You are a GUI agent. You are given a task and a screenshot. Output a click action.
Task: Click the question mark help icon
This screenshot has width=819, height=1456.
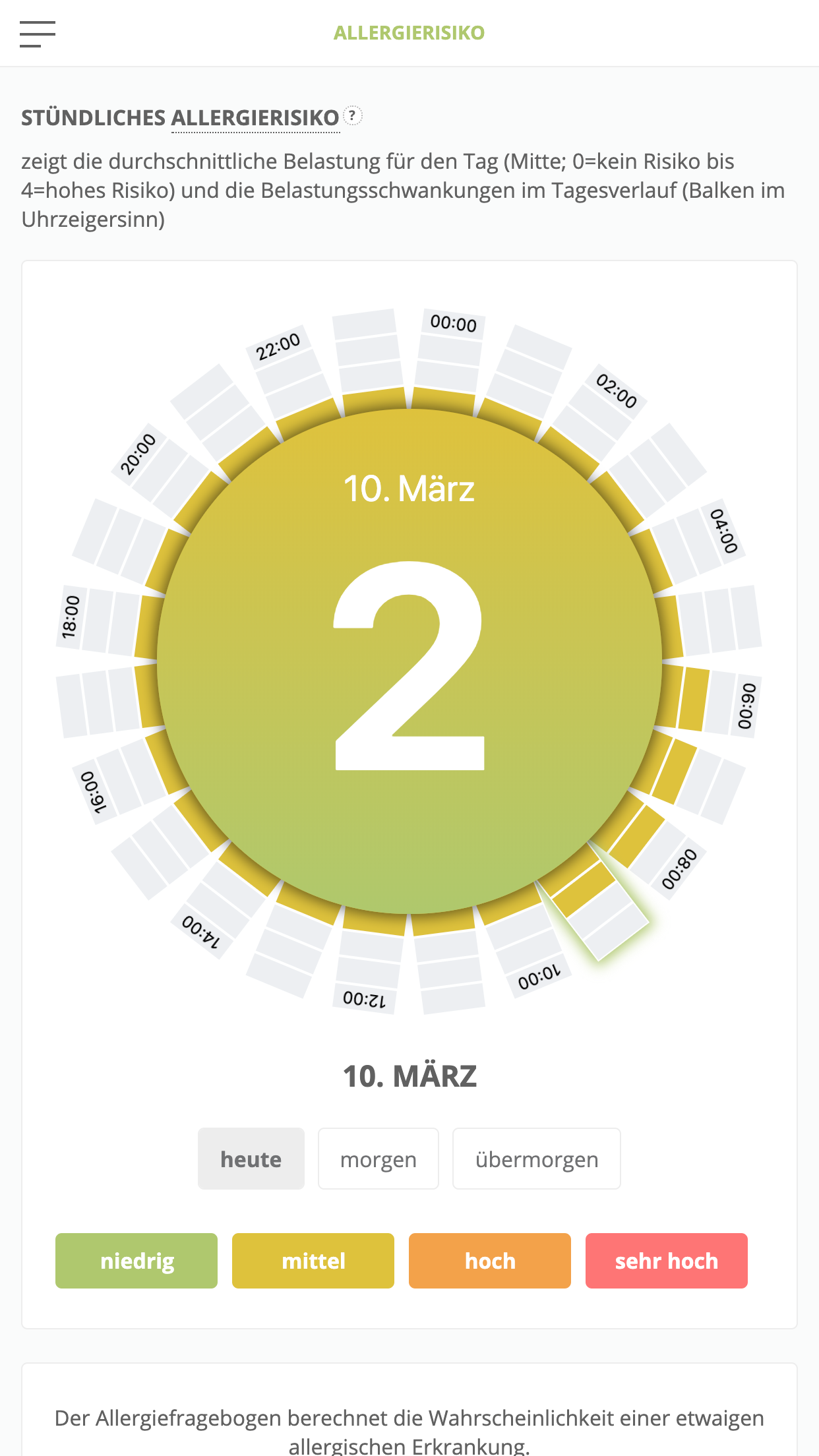coord(352,115)
